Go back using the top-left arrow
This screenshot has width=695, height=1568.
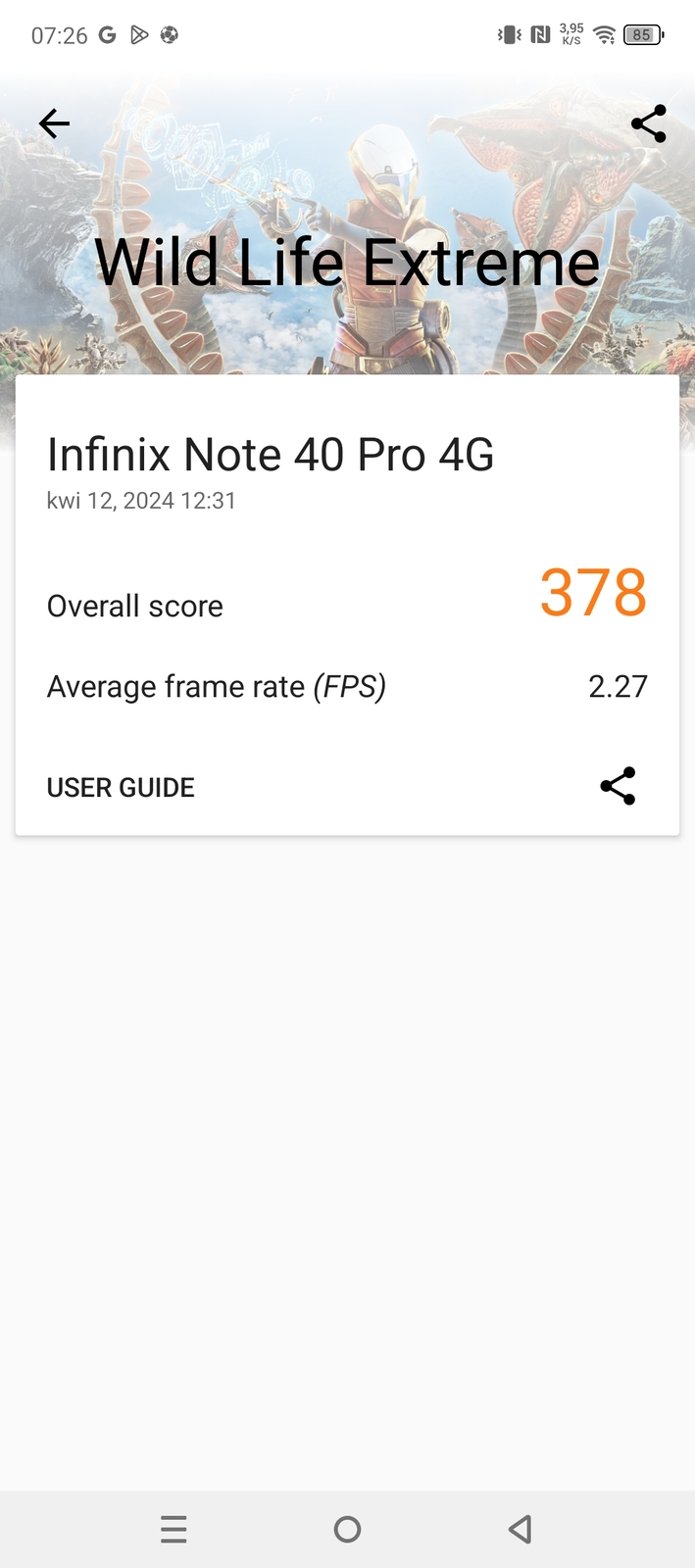click(x=54, y=123)
